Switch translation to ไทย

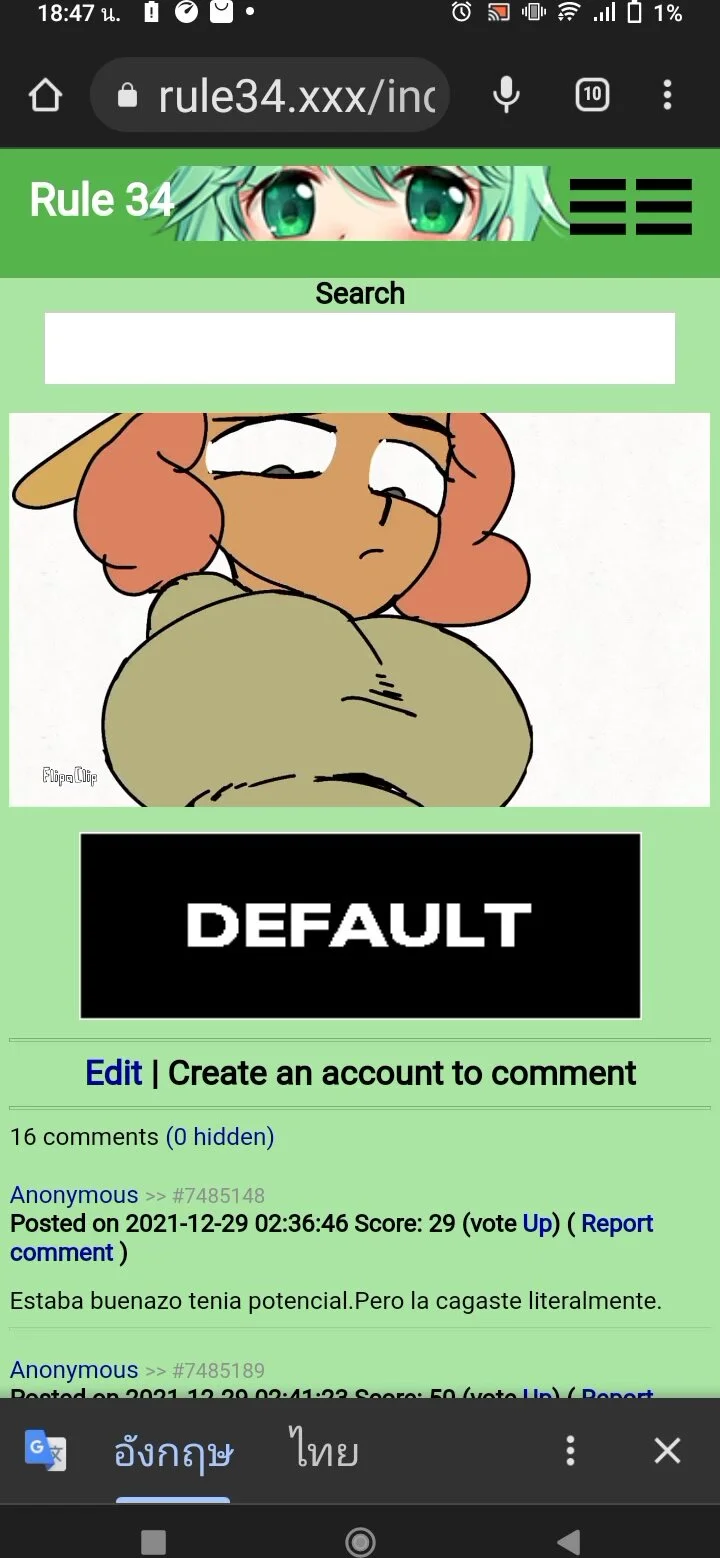point(323,1450)
